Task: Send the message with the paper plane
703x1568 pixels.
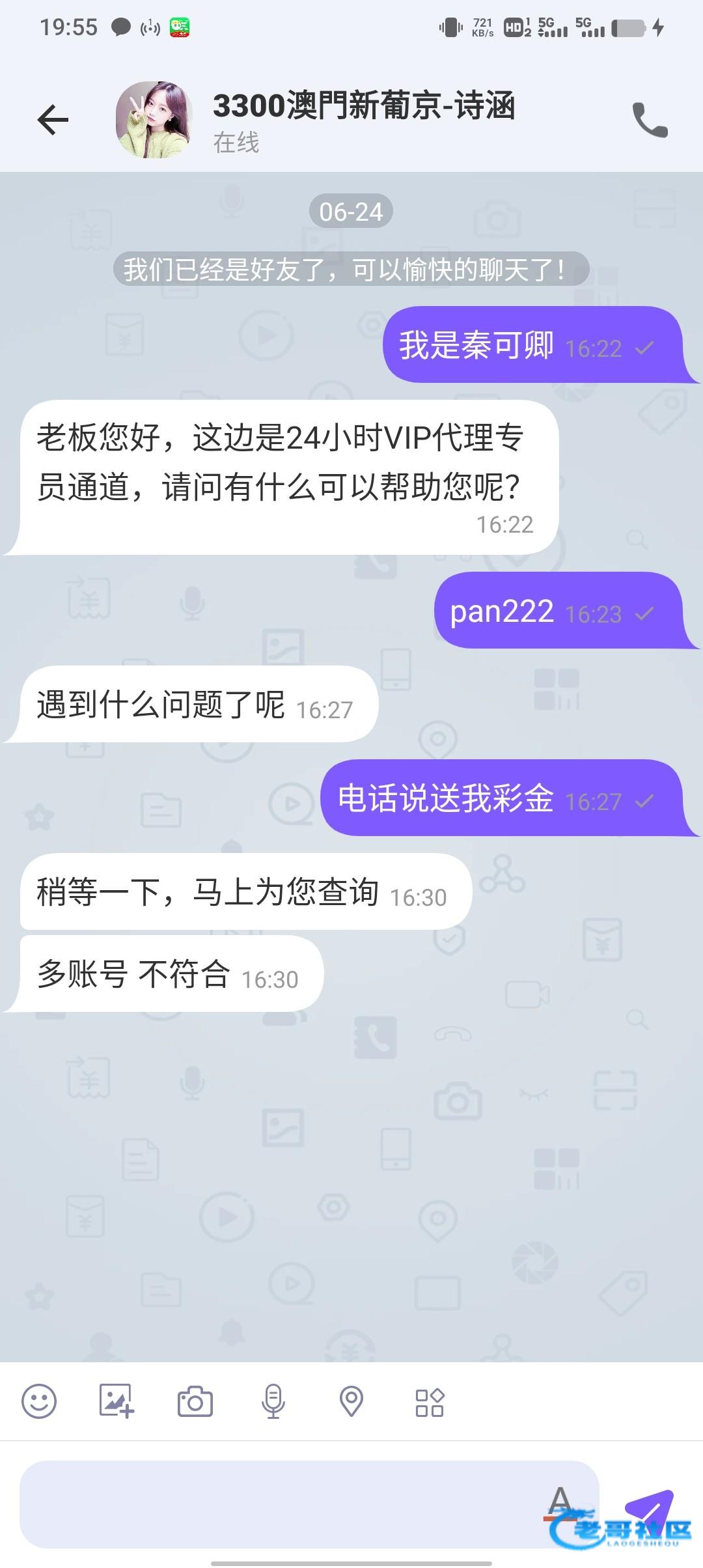Action: [x=649, y=1509]
